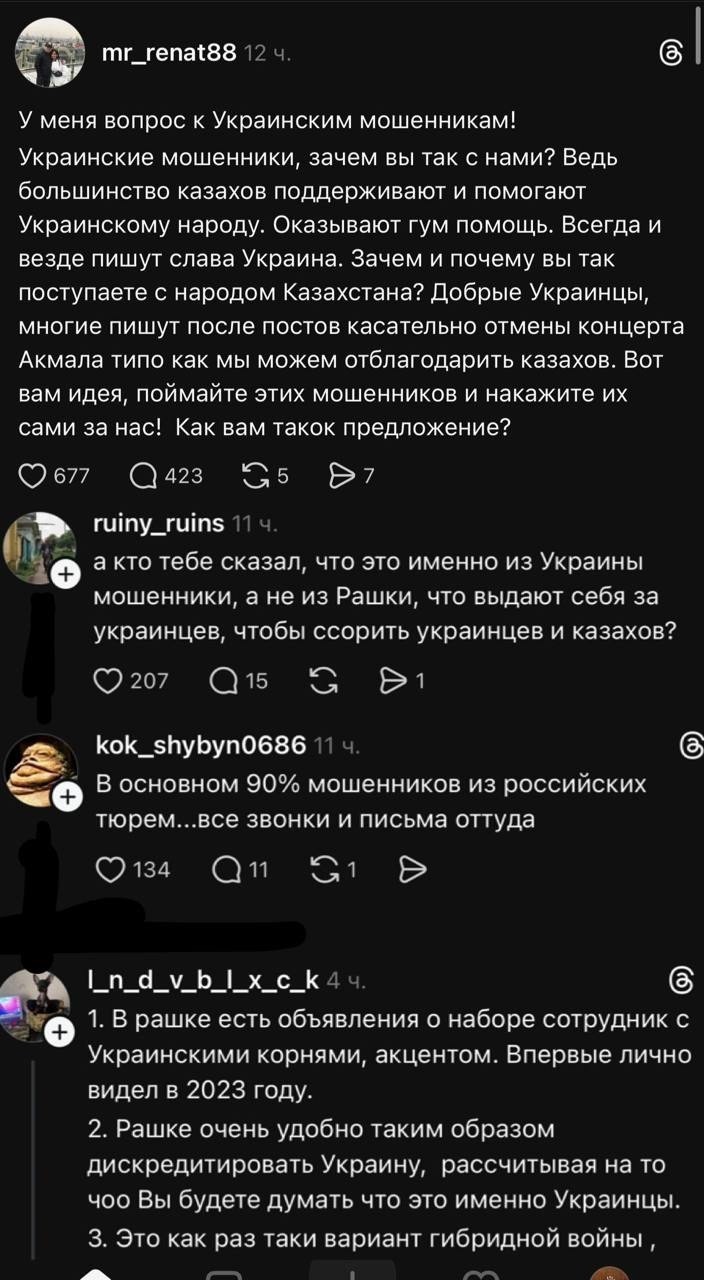This screenshot has width=704, height=1280.
Task: Reply to kok_shybyn0686's comment
Action: pyautogui.click(x=223, y=869)
